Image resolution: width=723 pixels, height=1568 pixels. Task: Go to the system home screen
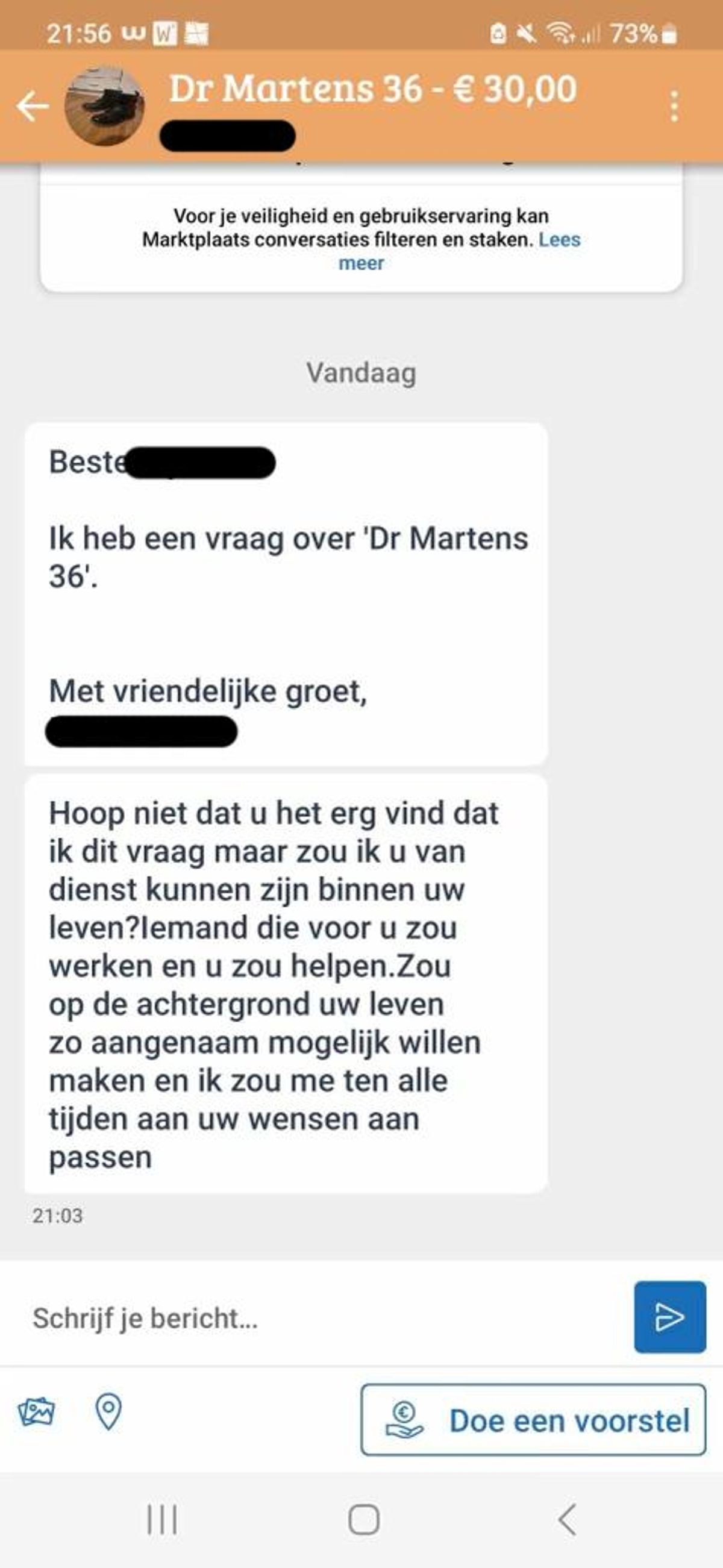pyautogui.click(x=363, y=1519)
